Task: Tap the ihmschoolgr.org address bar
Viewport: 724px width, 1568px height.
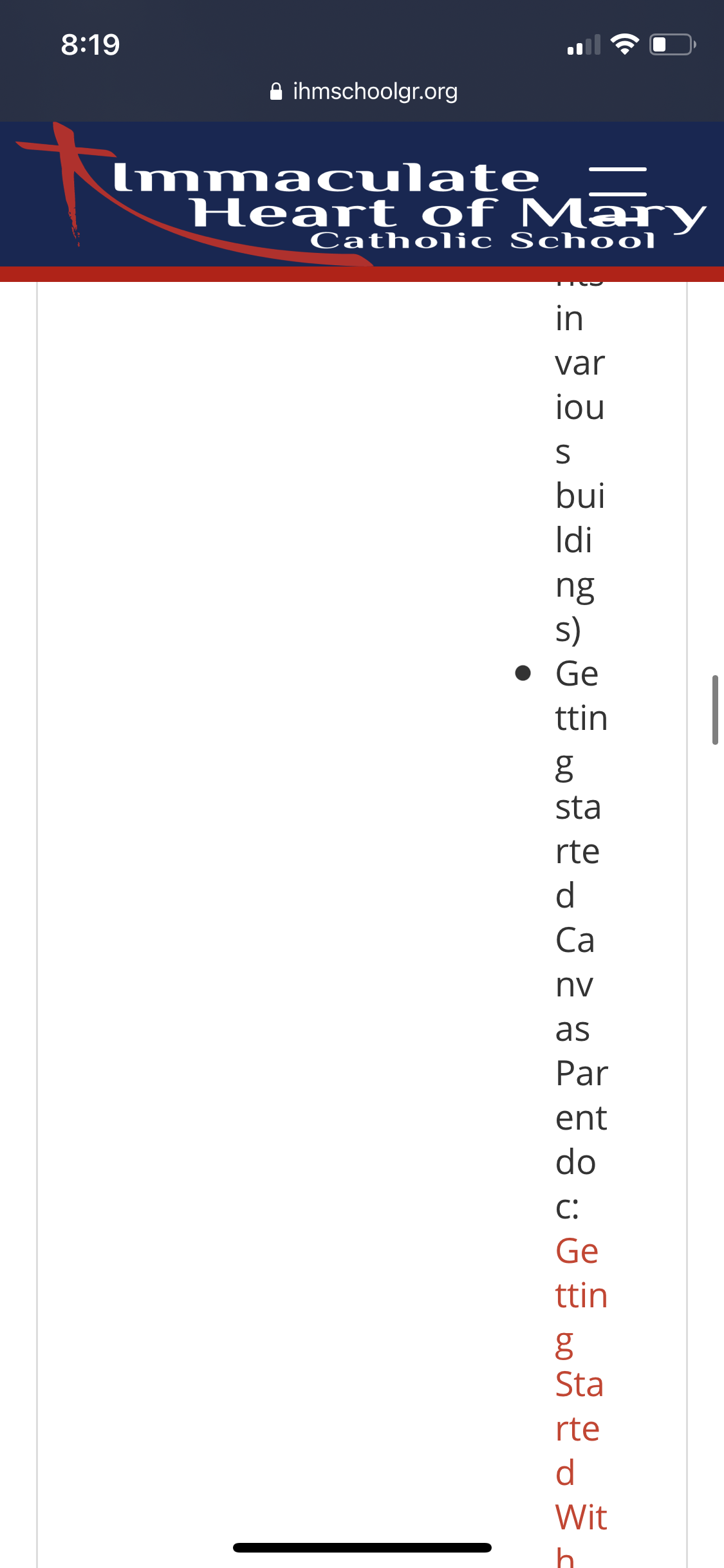Action: 363,91
